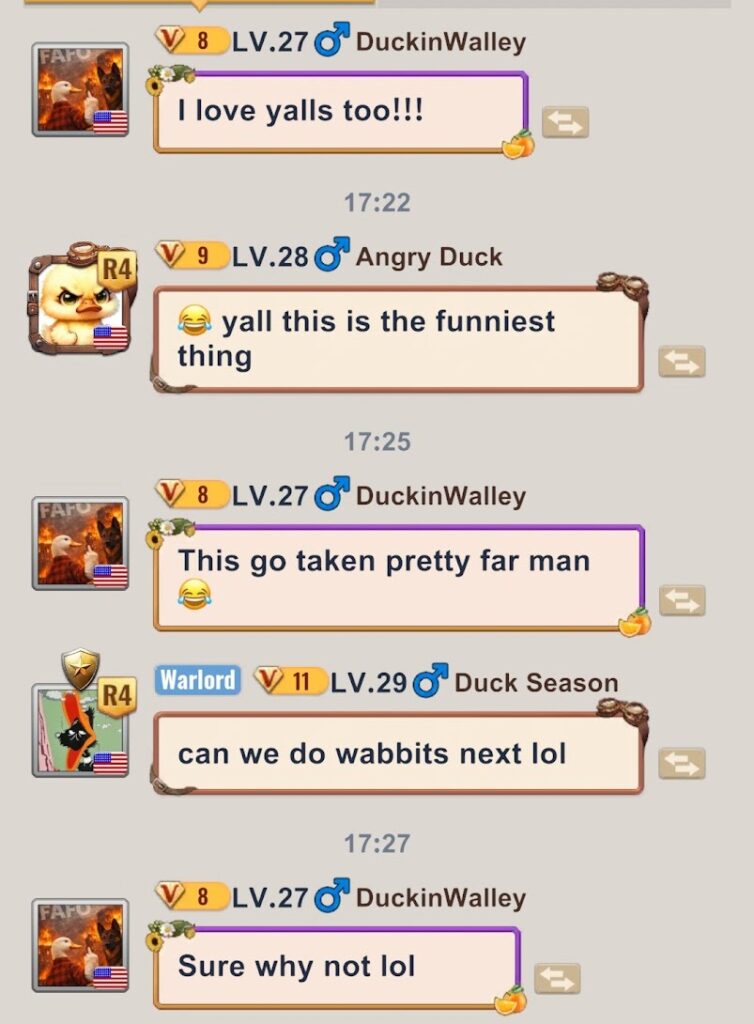Translate the "This go taken pretty far" message

(681, 600)
